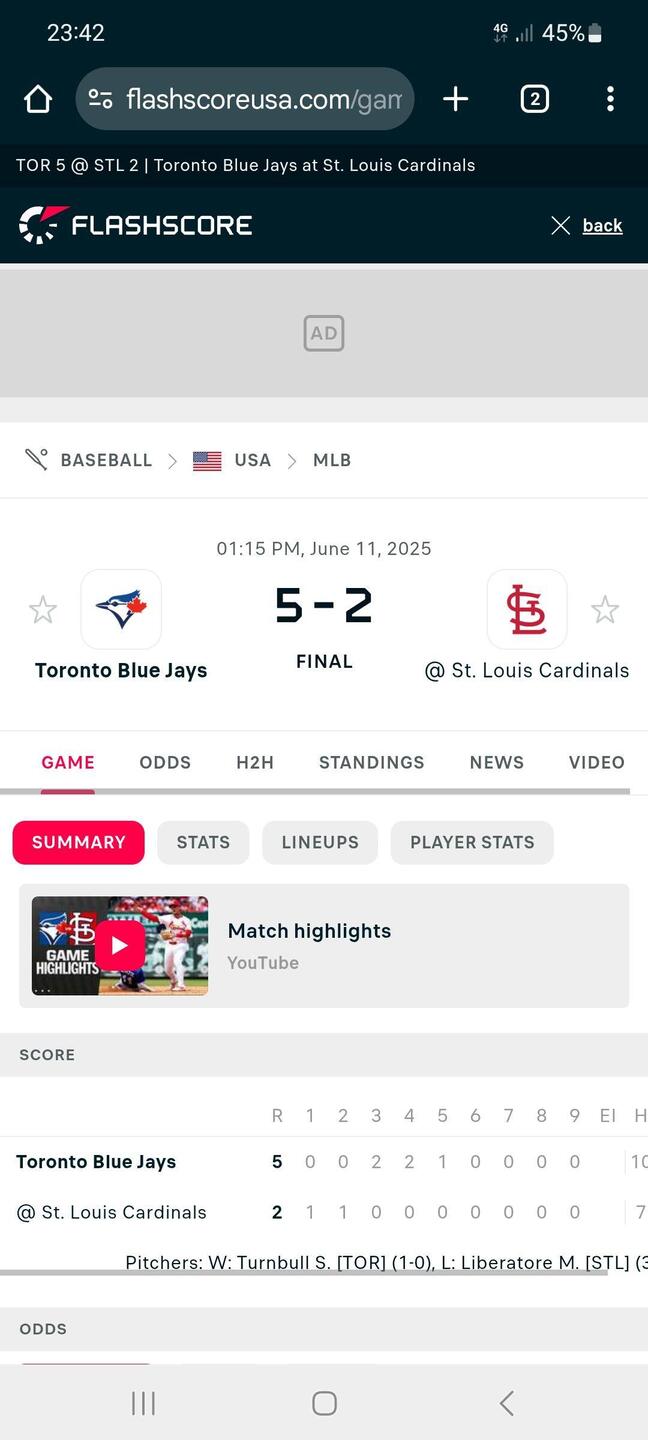Tap the flashscoreusa.com address bar

pos(245,99)
